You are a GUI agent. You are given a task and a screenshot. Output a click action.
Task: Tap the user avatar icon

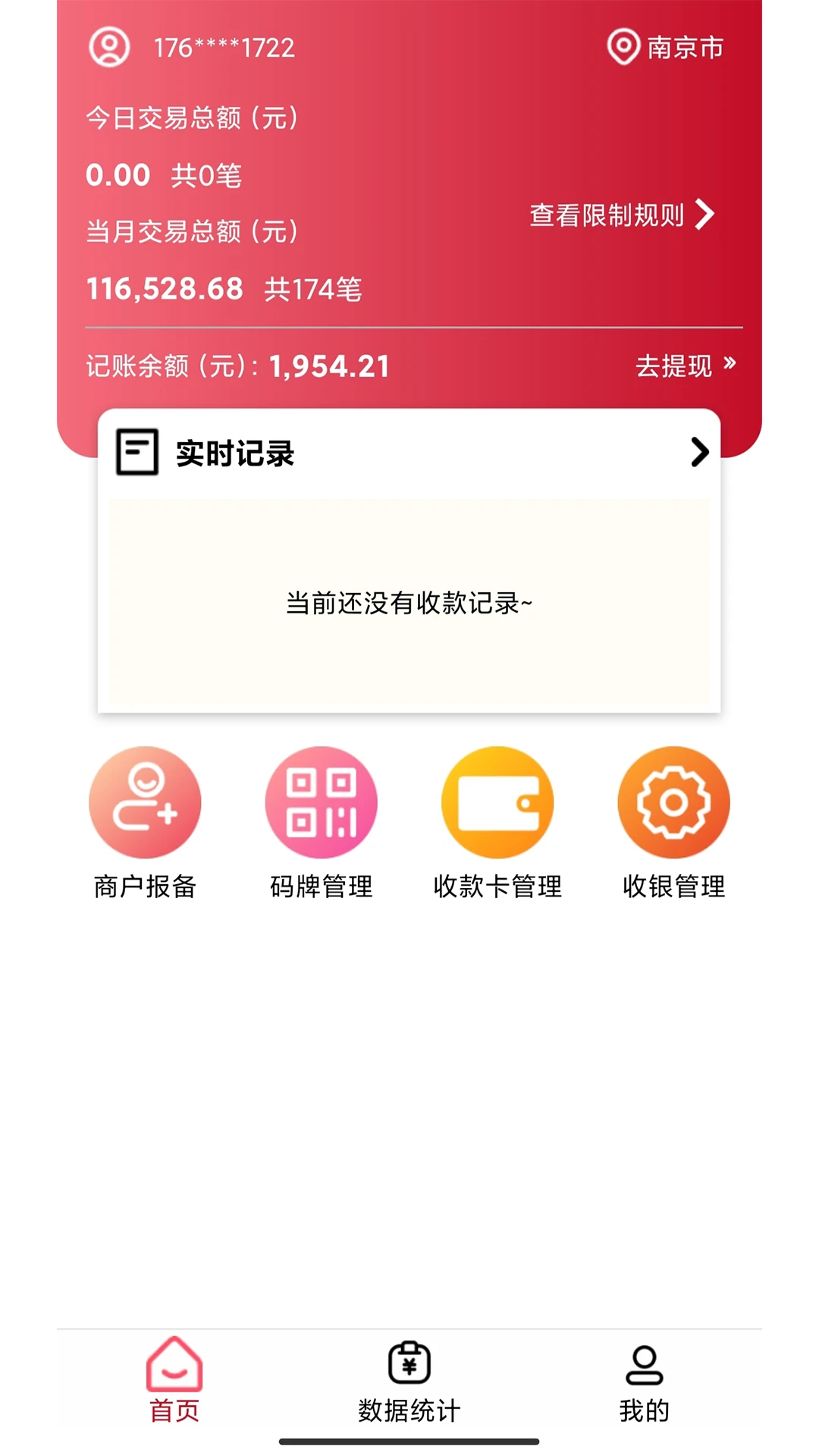coord(108,49)
